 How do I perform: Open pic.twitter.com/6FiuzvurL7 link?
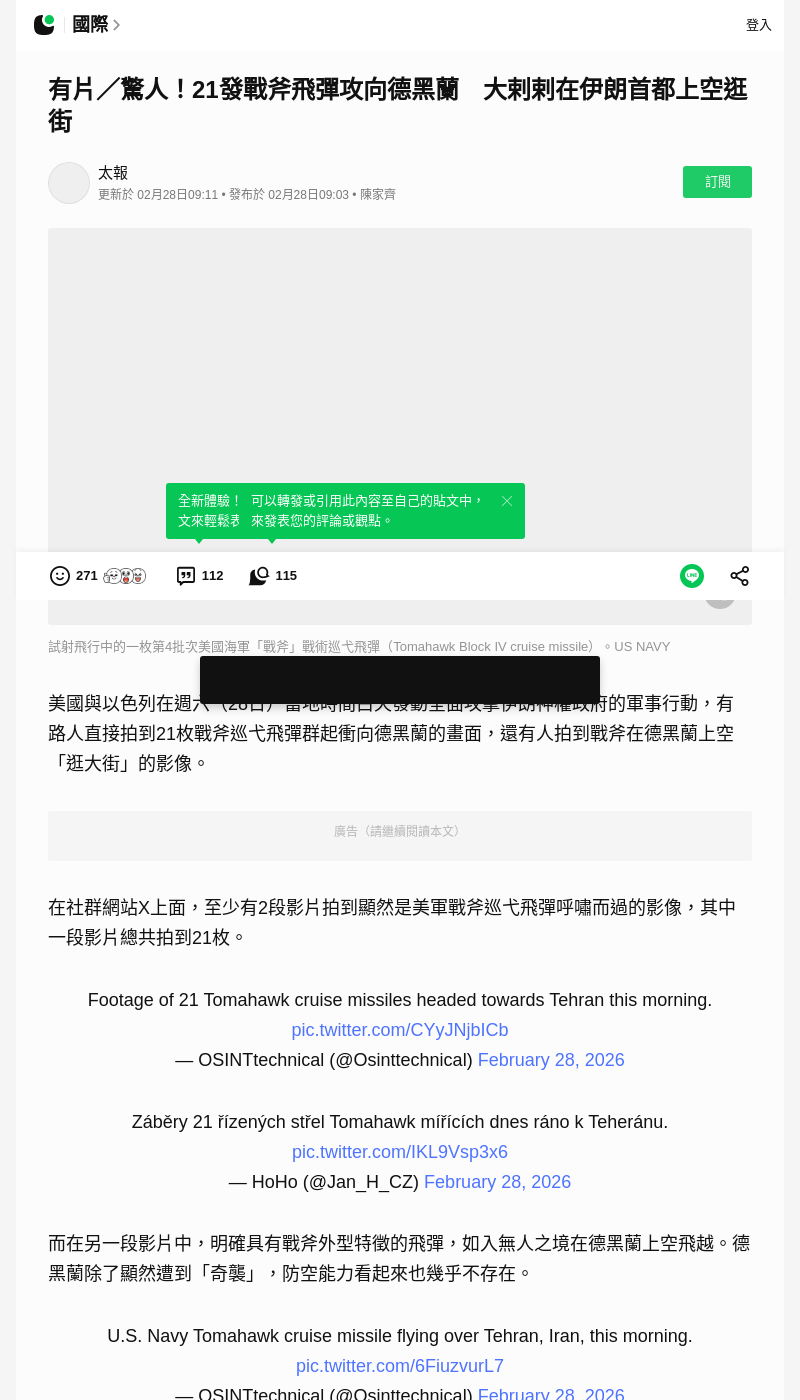point(400,1366)
